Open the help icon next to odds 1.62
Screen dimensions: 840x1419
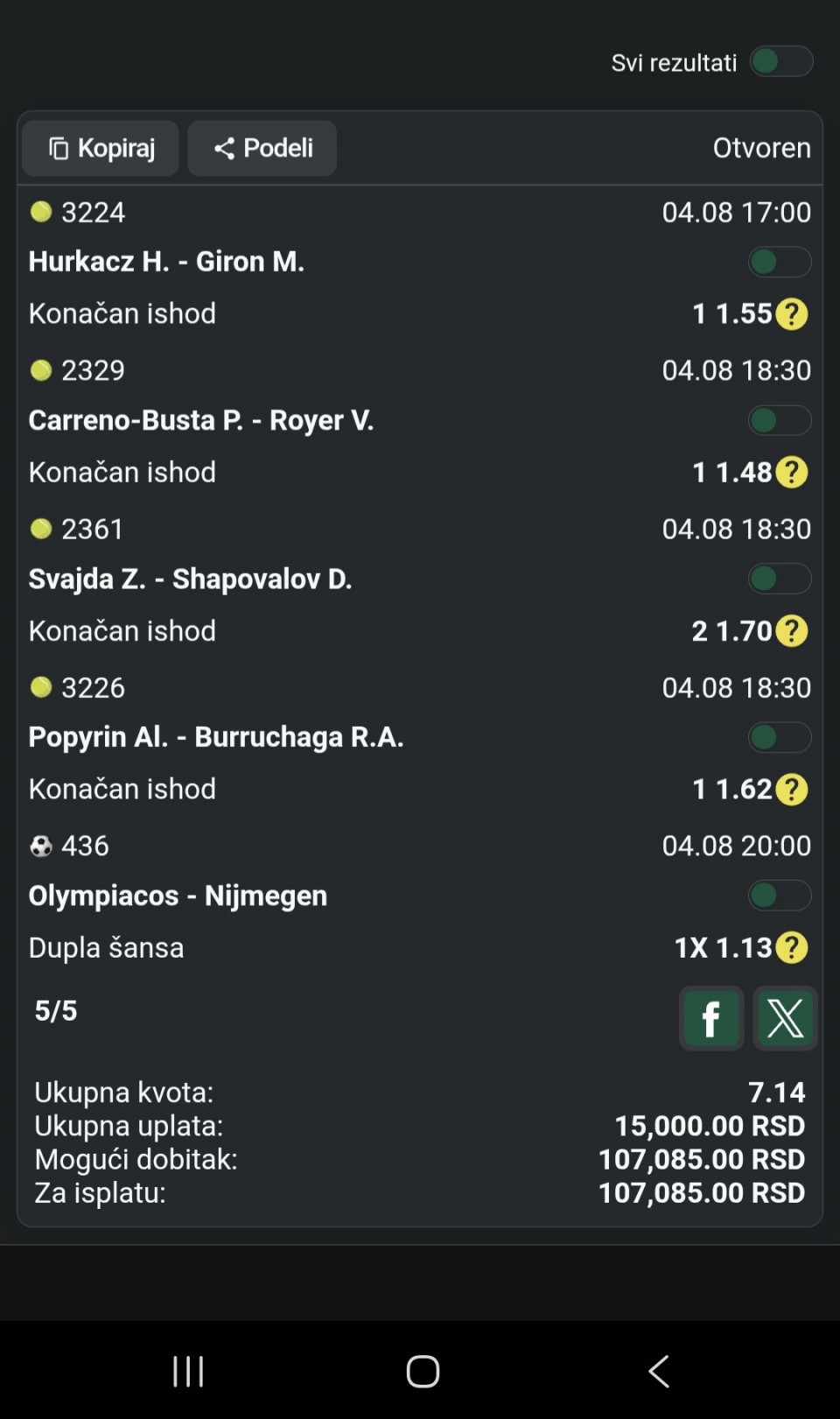pos(792,790)
